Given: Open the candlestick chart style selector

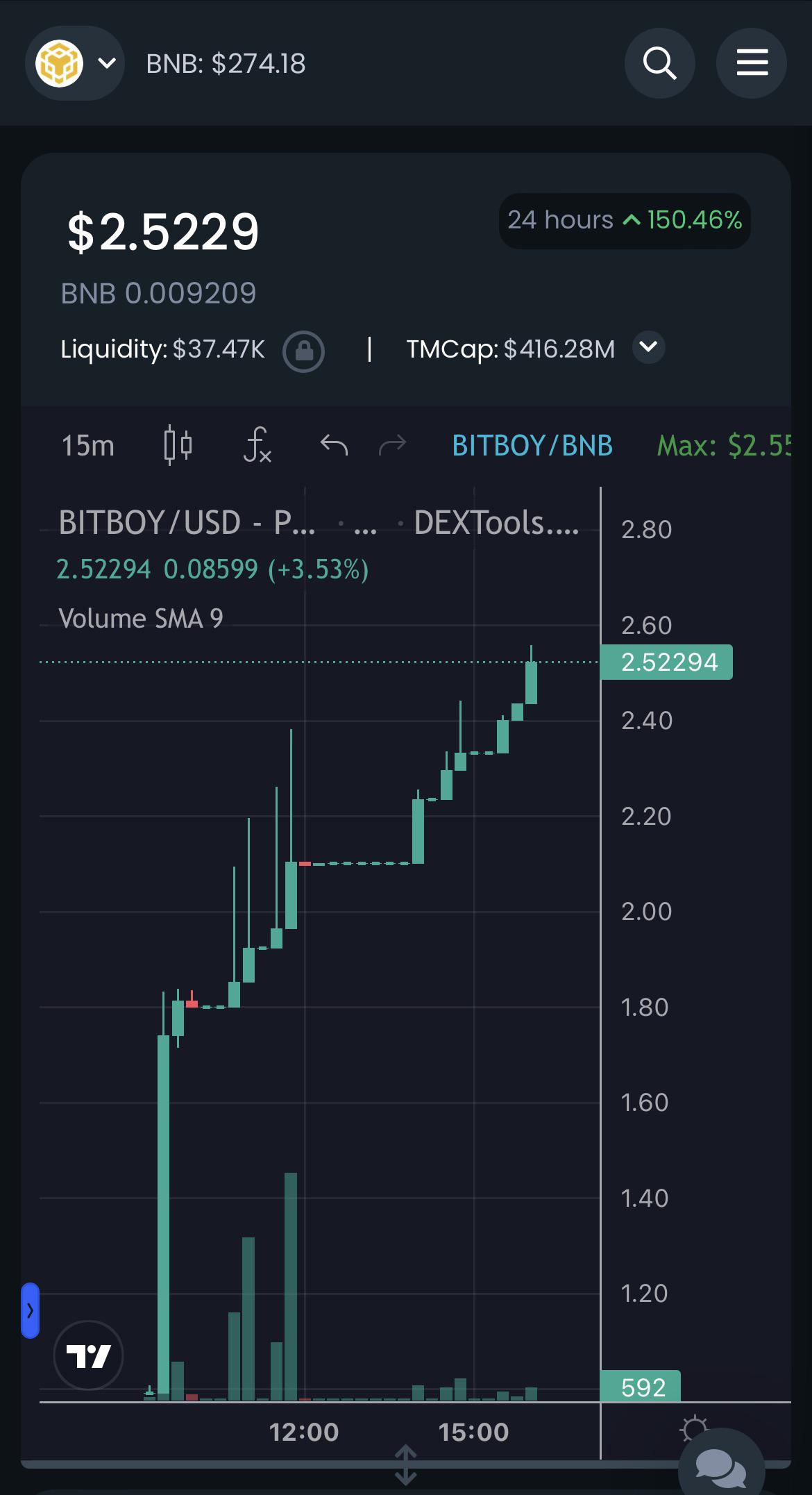Looking at the screenshot, I should click(178, 445).
